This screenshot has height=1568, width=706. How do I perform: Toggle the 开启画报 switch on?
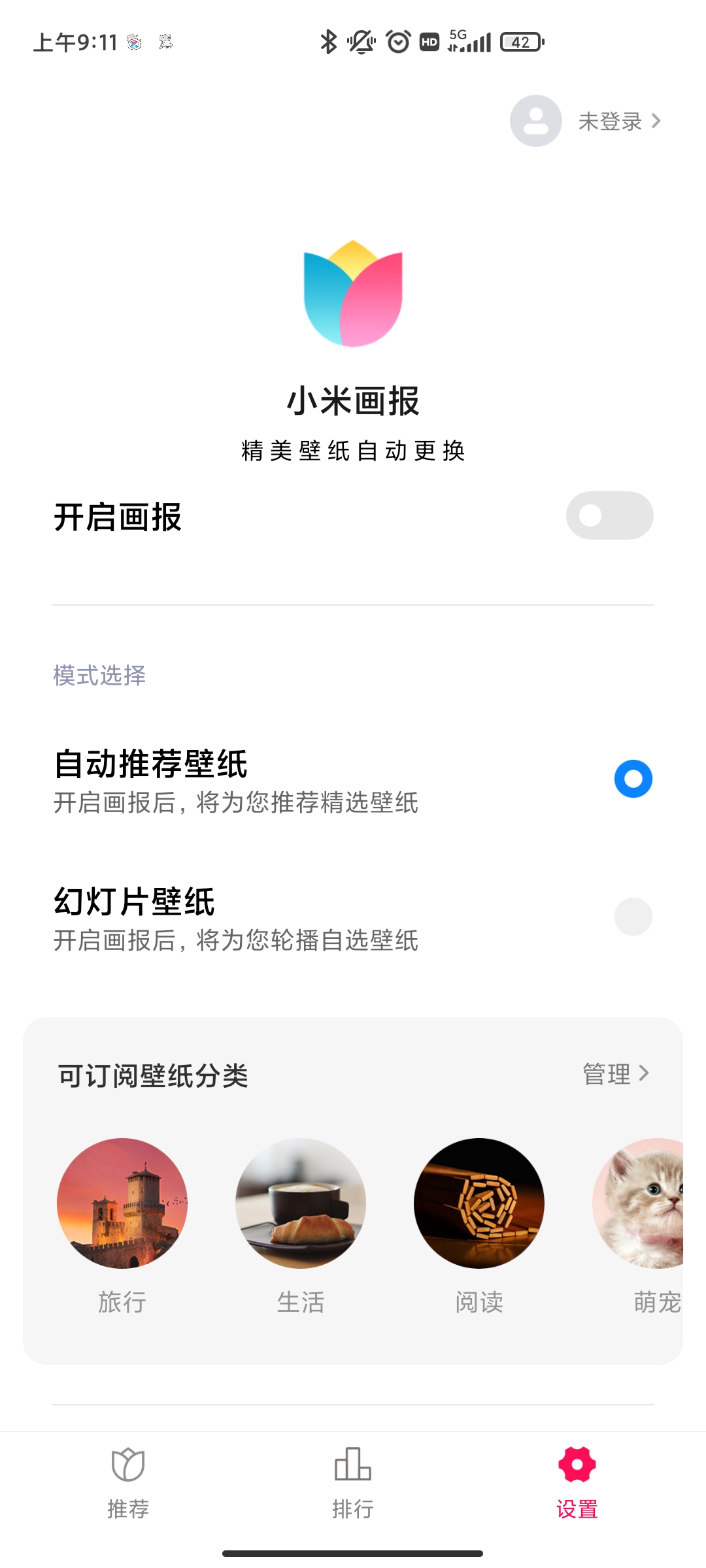pyautogui.click(x=609, y=515)
